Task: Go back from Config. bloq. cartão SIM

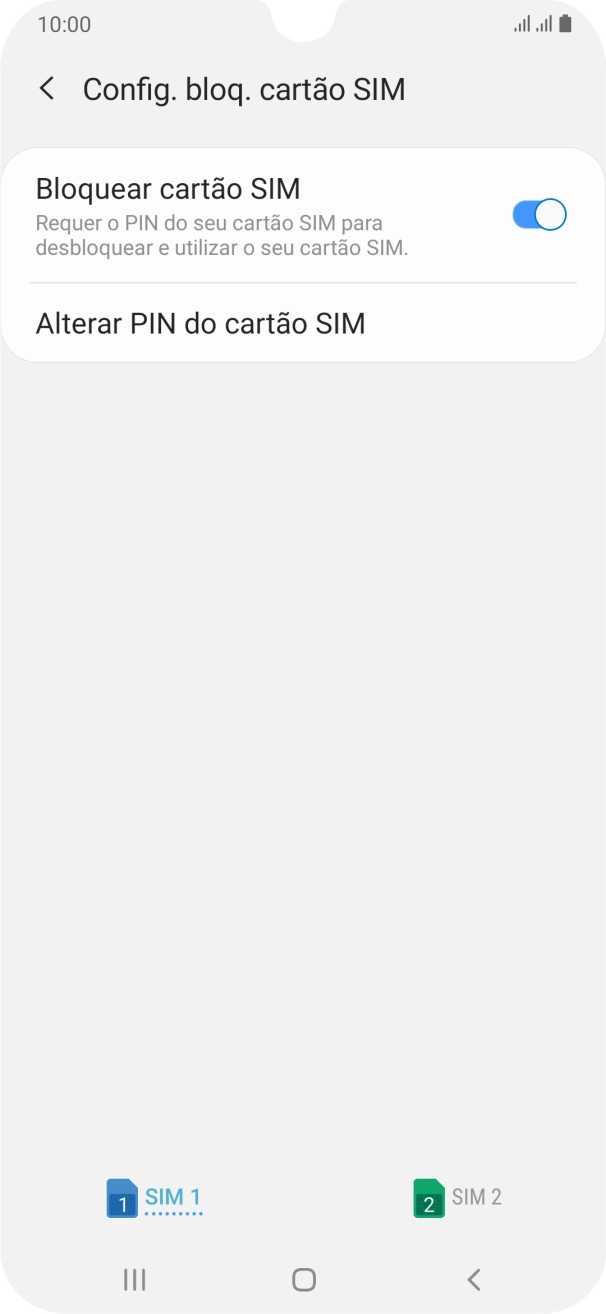Action: [46, 89]
